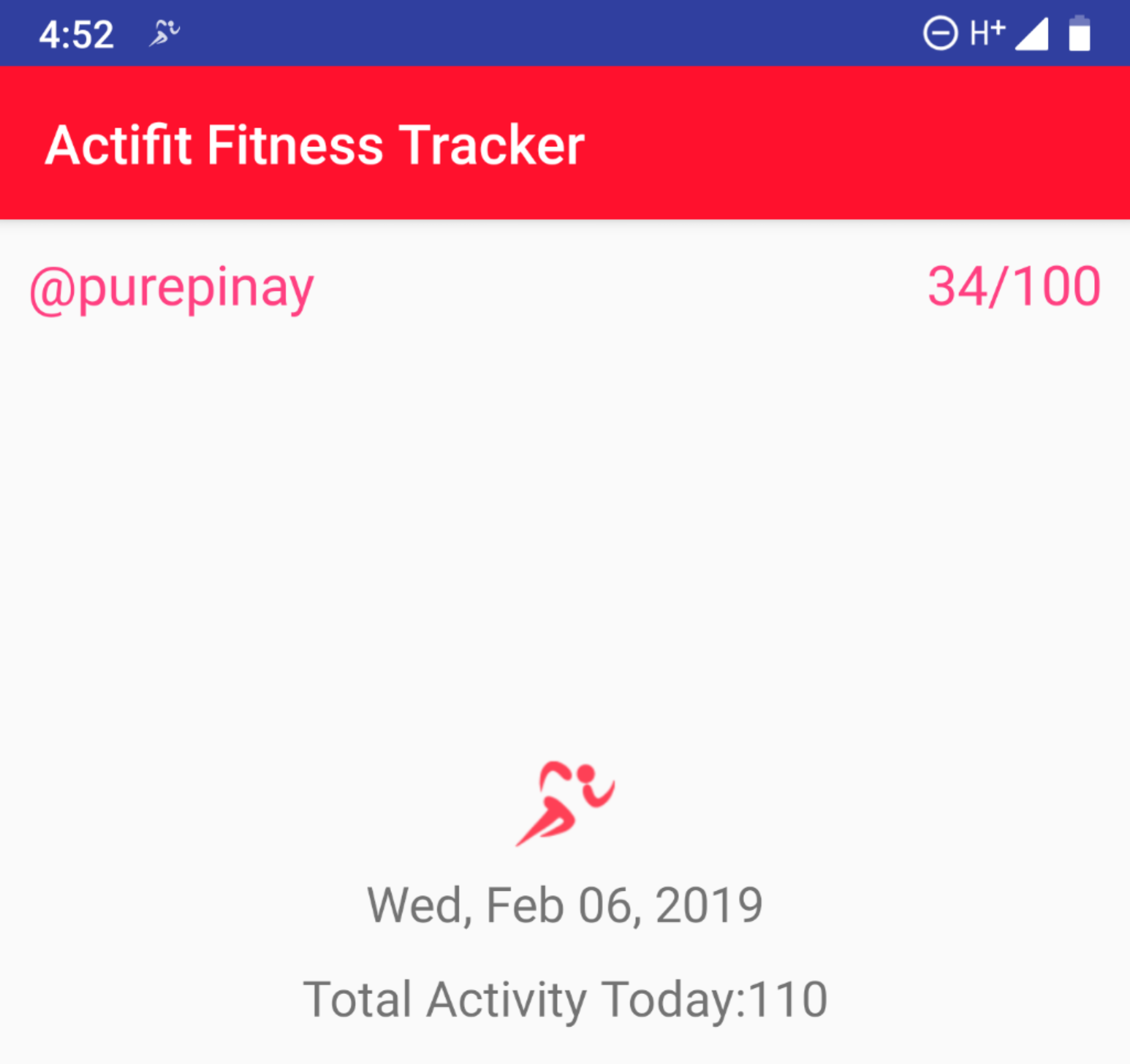Open the @purepinay user profile

(172, 288)
